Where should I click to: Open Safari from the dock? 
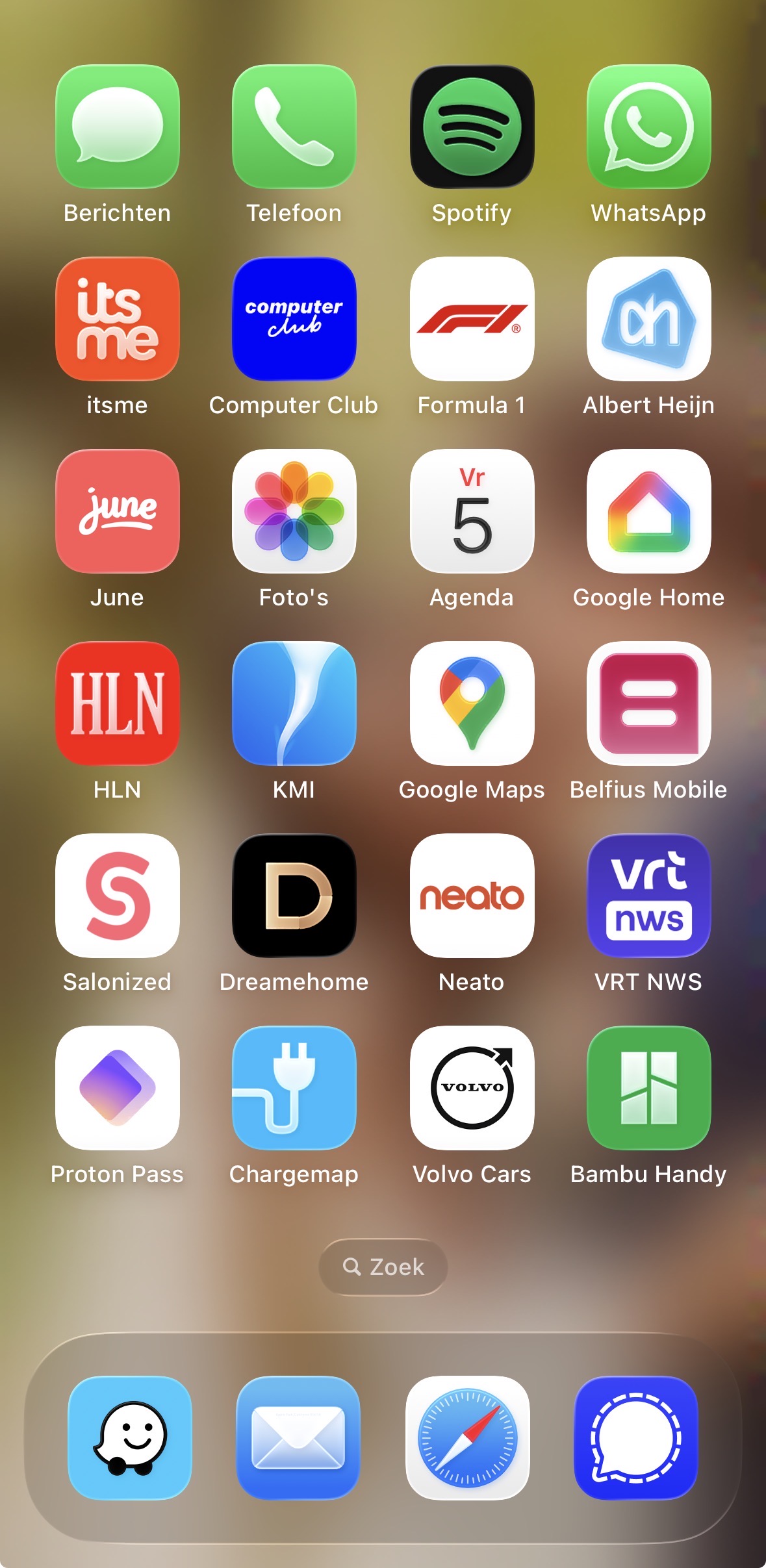pos(467,1437)
